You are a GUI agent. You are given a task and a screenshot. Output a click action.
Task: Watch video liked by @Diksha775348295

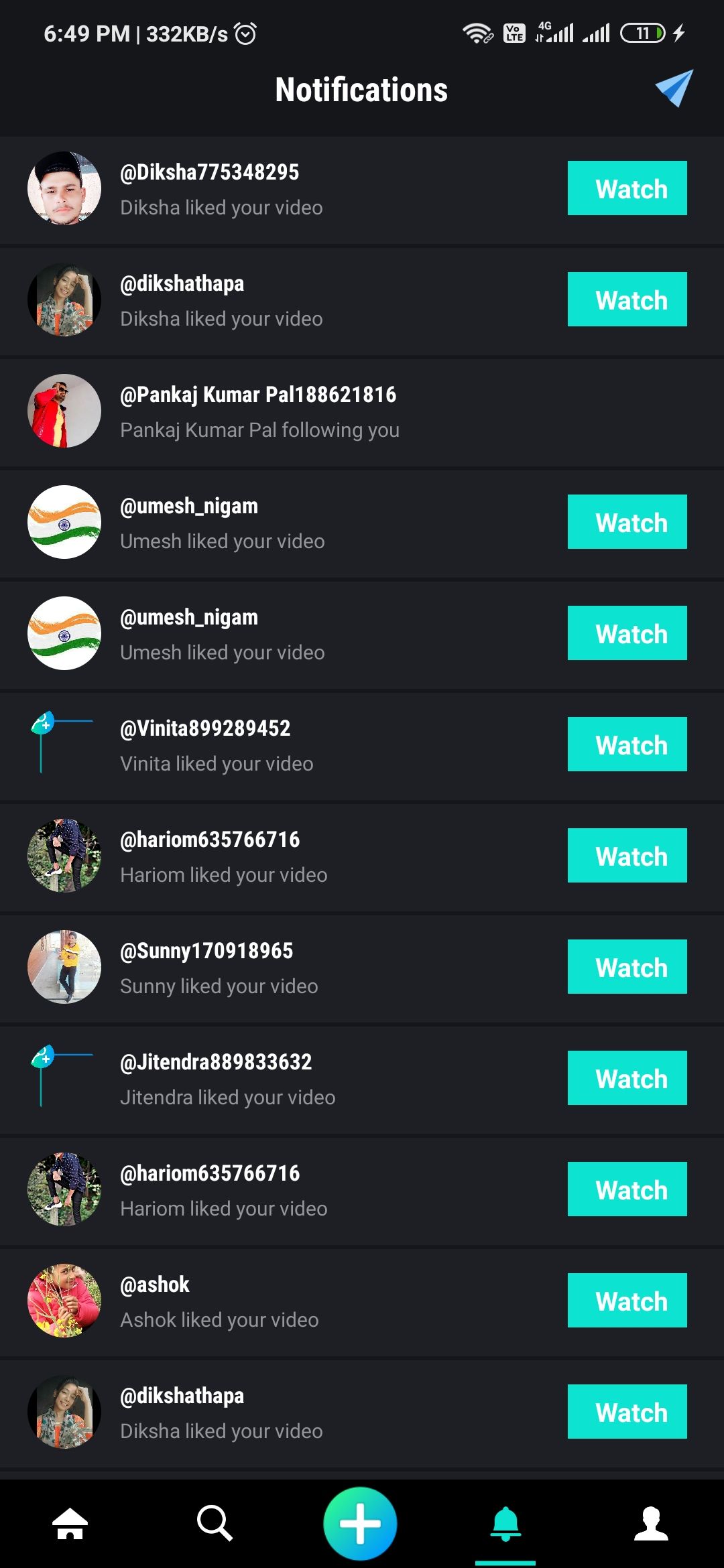click(x=627, y=188)
